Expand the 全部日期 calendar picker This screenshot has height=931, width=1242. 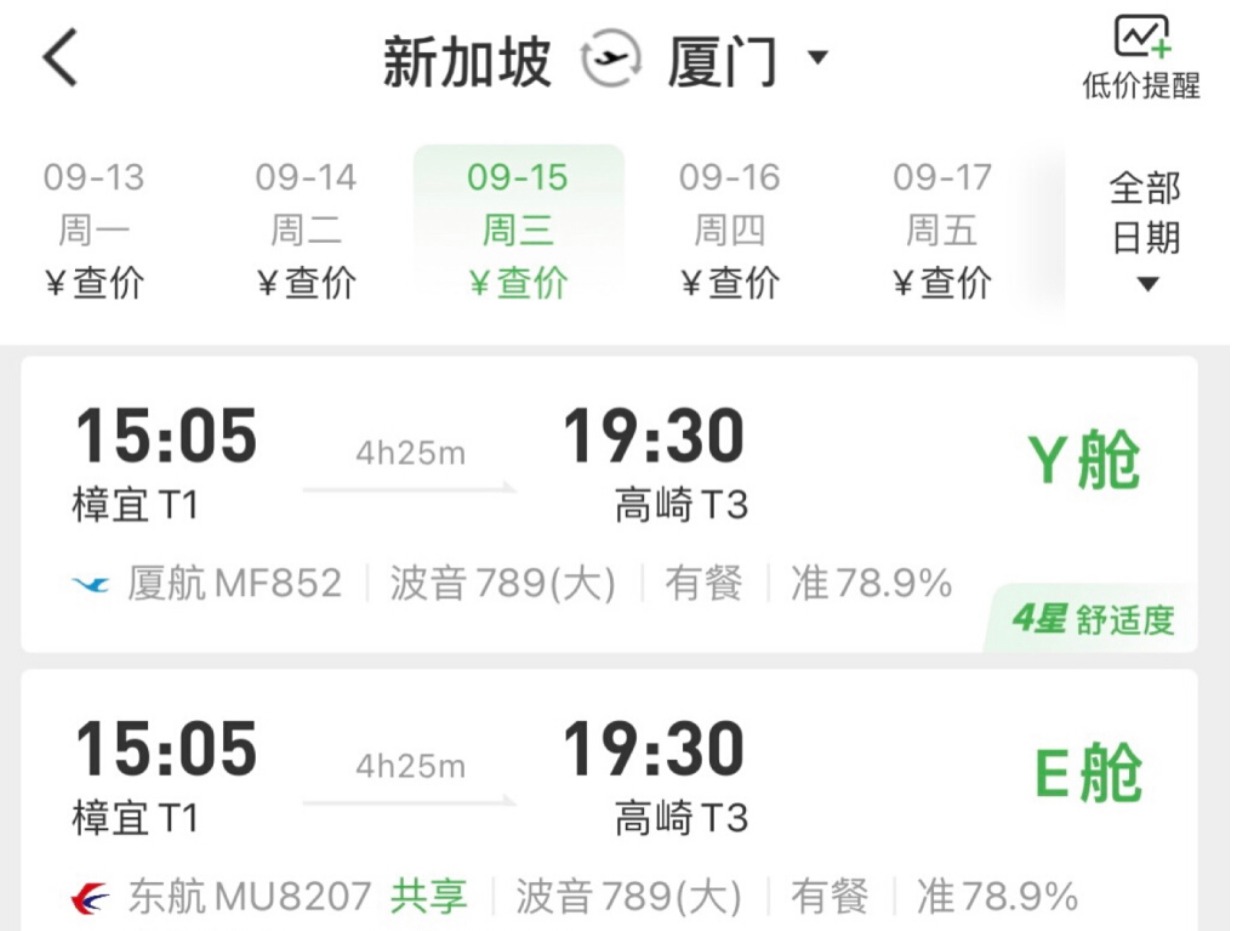coord(1145,232)
